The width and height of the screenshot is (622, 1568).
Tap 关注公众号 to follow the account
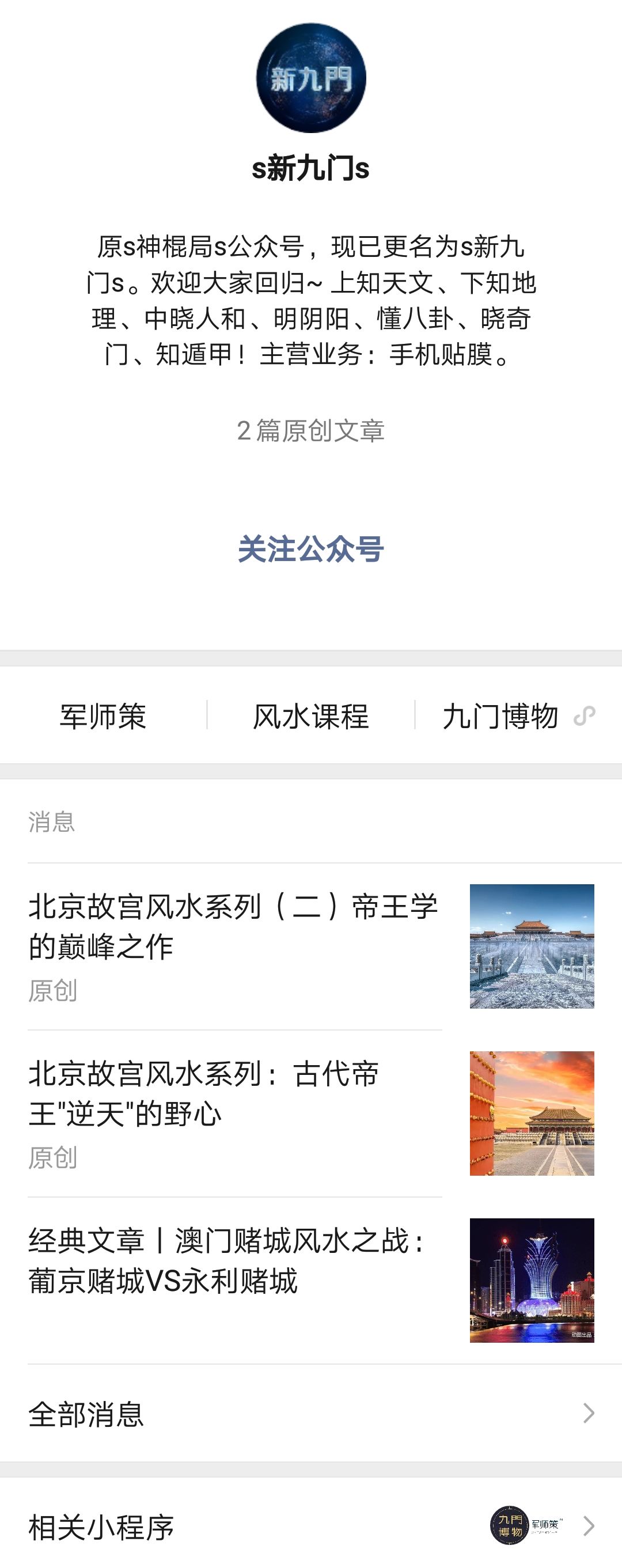click(310, 549)
